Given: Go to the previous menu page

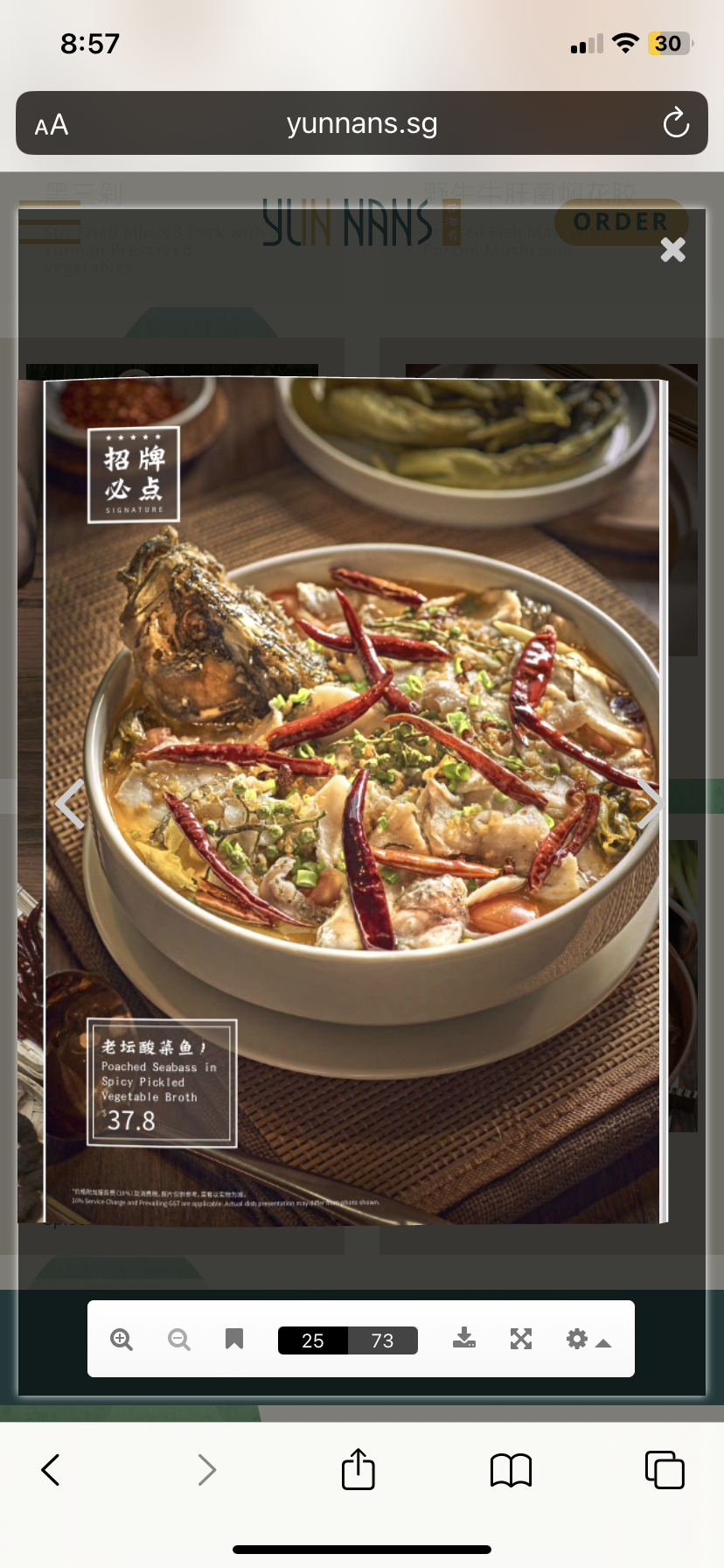Looking at the screenshot, I should click(70, 803).
